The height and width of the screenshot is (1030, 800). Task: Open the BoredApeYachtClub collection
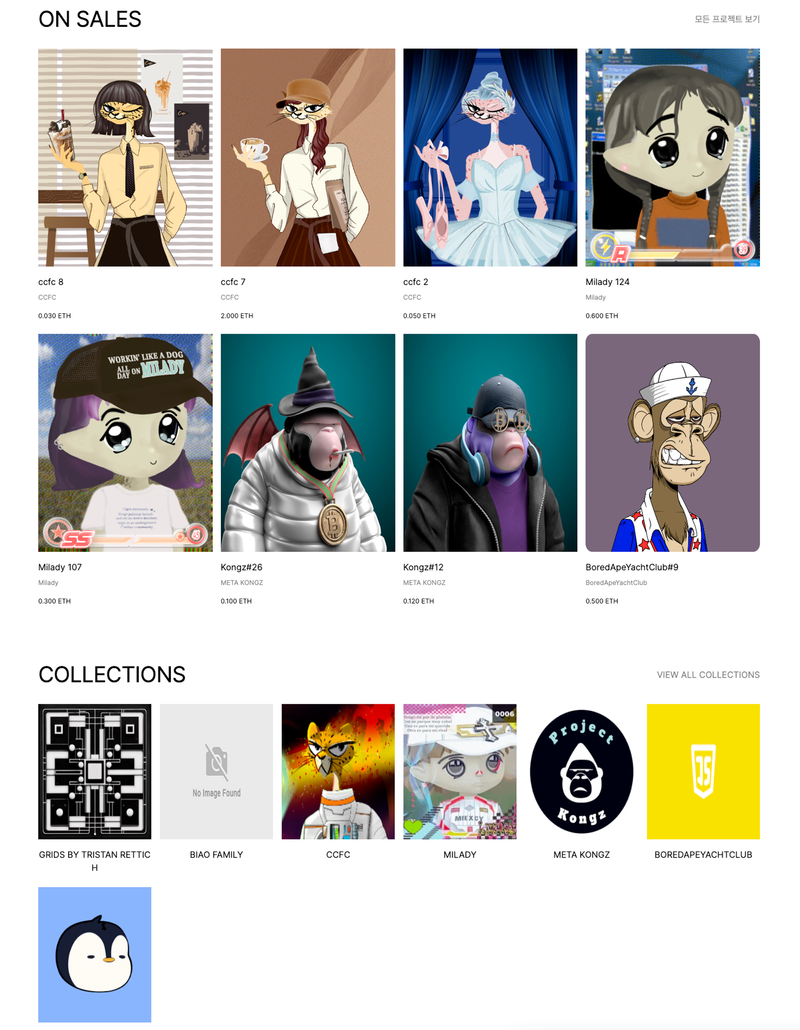pyautogui.click(x=703, y=771)
